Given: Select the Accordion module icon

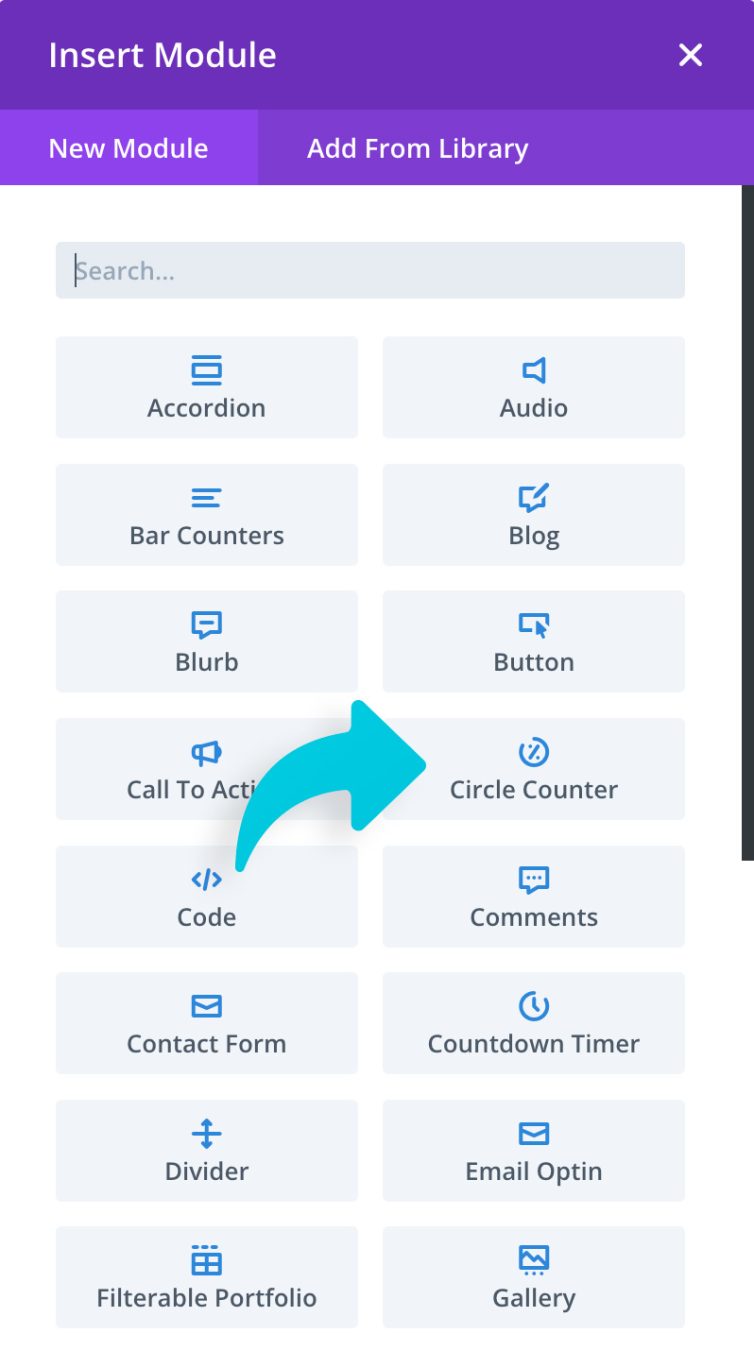Looking at the screenshot, I should [206, 369].
